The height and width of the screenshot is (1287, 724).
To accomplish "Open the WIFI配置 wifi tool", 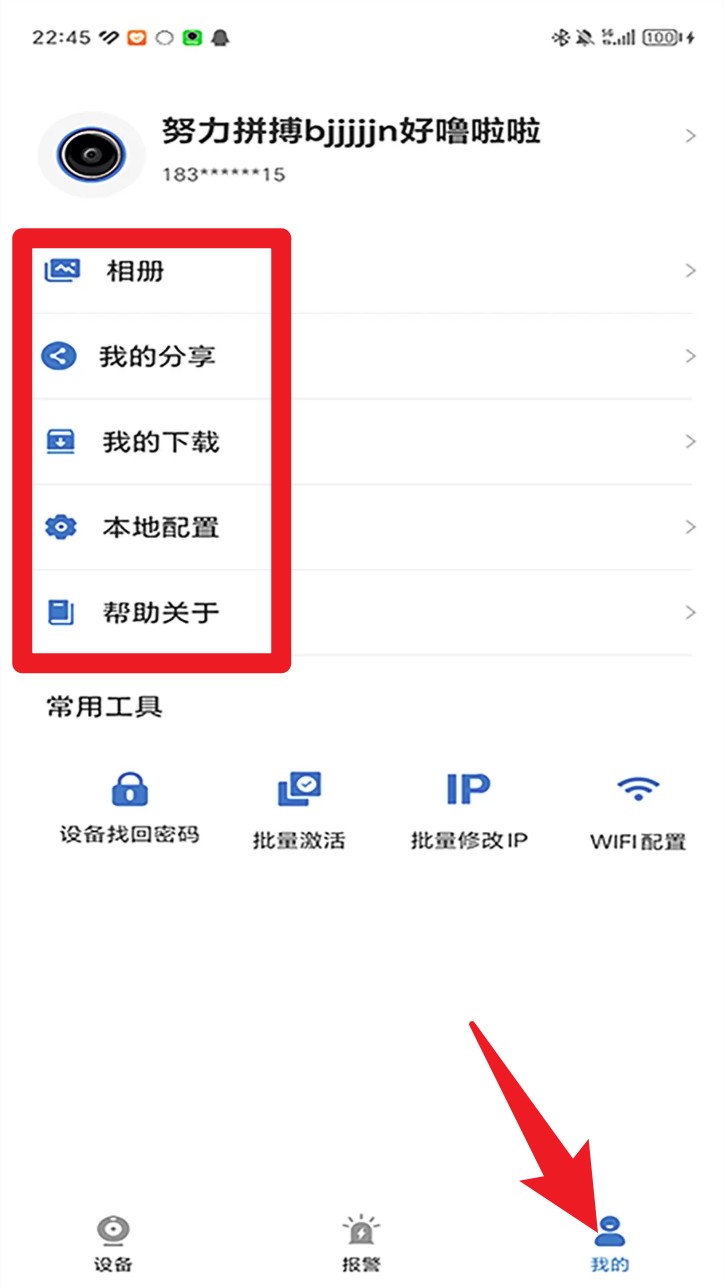I will (x=636, y=793).
